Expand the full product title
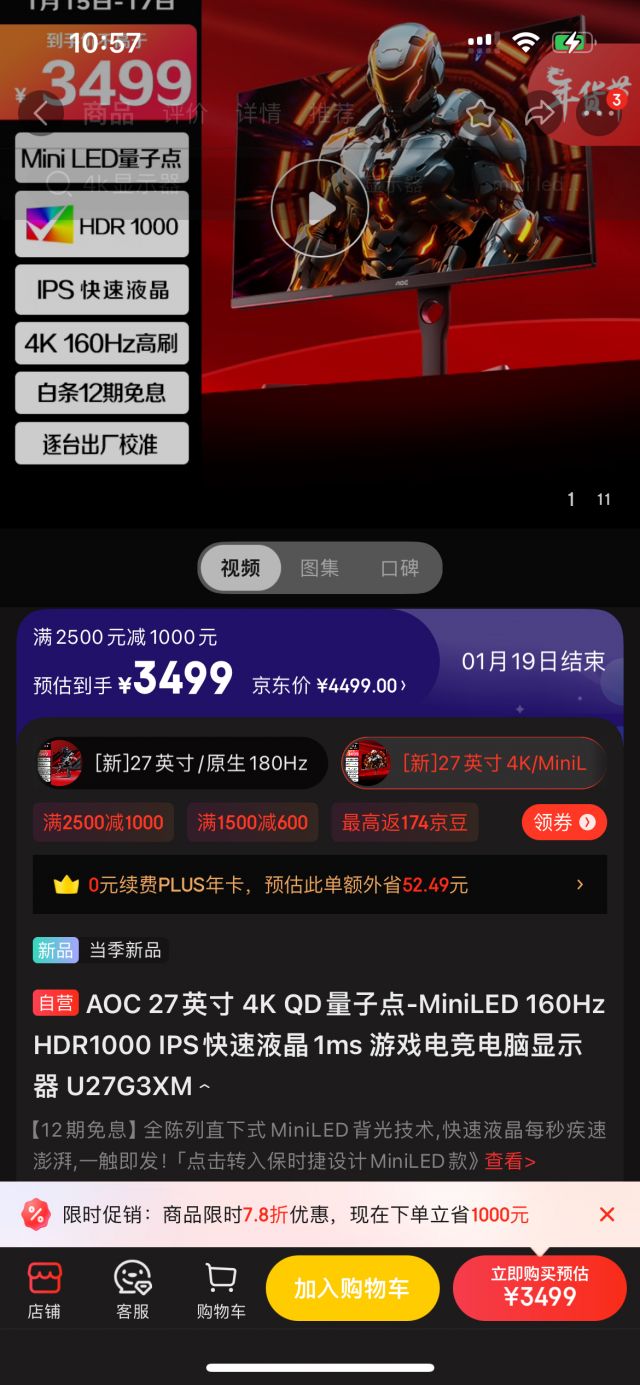The width and height of the screenshot is (640, 1385). 204,1087
